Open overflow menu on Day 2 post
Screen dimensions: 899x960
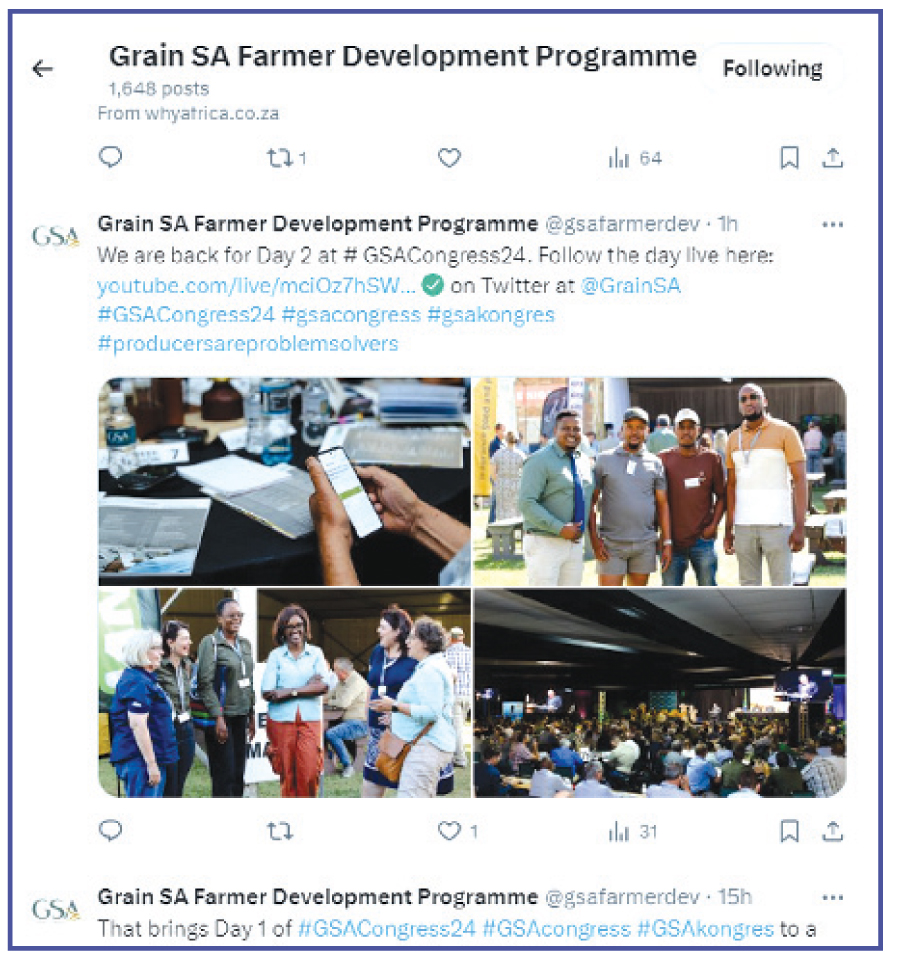point(832,225)
